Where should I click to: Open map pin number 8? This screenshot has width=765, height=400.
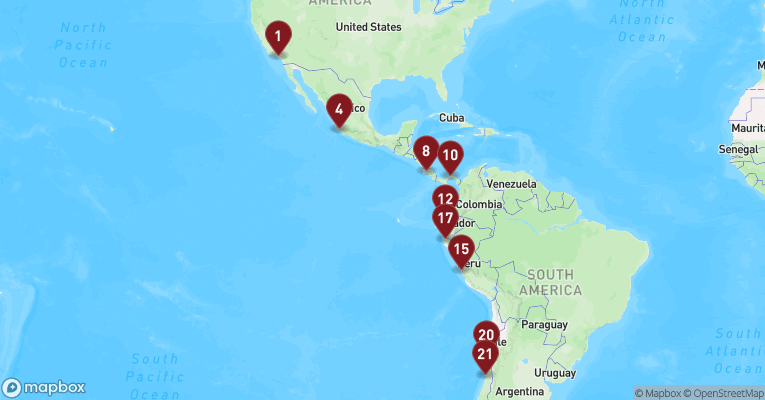pyautogui.click(x=426, y=153)
